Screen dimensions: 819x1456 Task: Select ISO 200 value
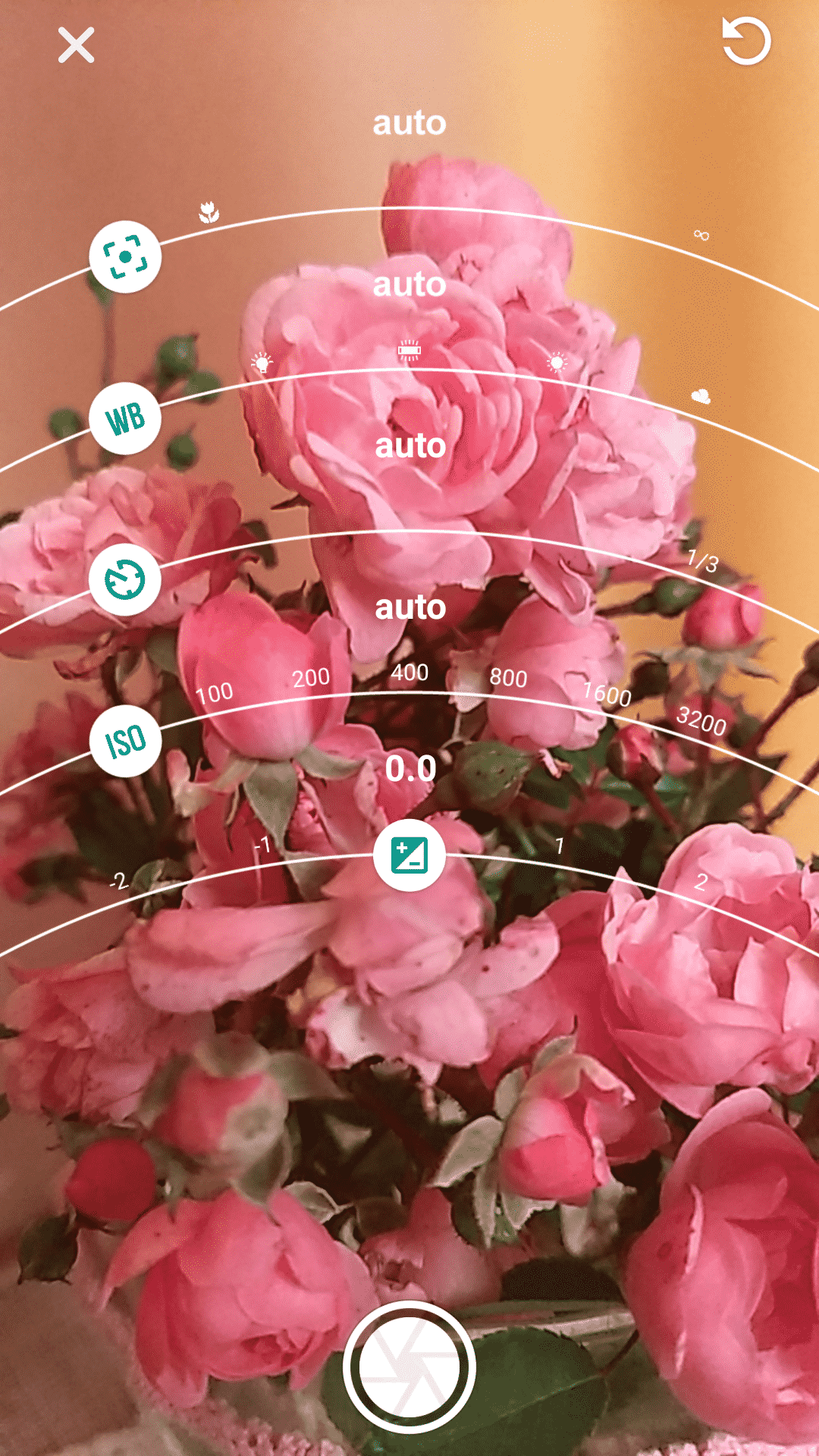[311, 677]
